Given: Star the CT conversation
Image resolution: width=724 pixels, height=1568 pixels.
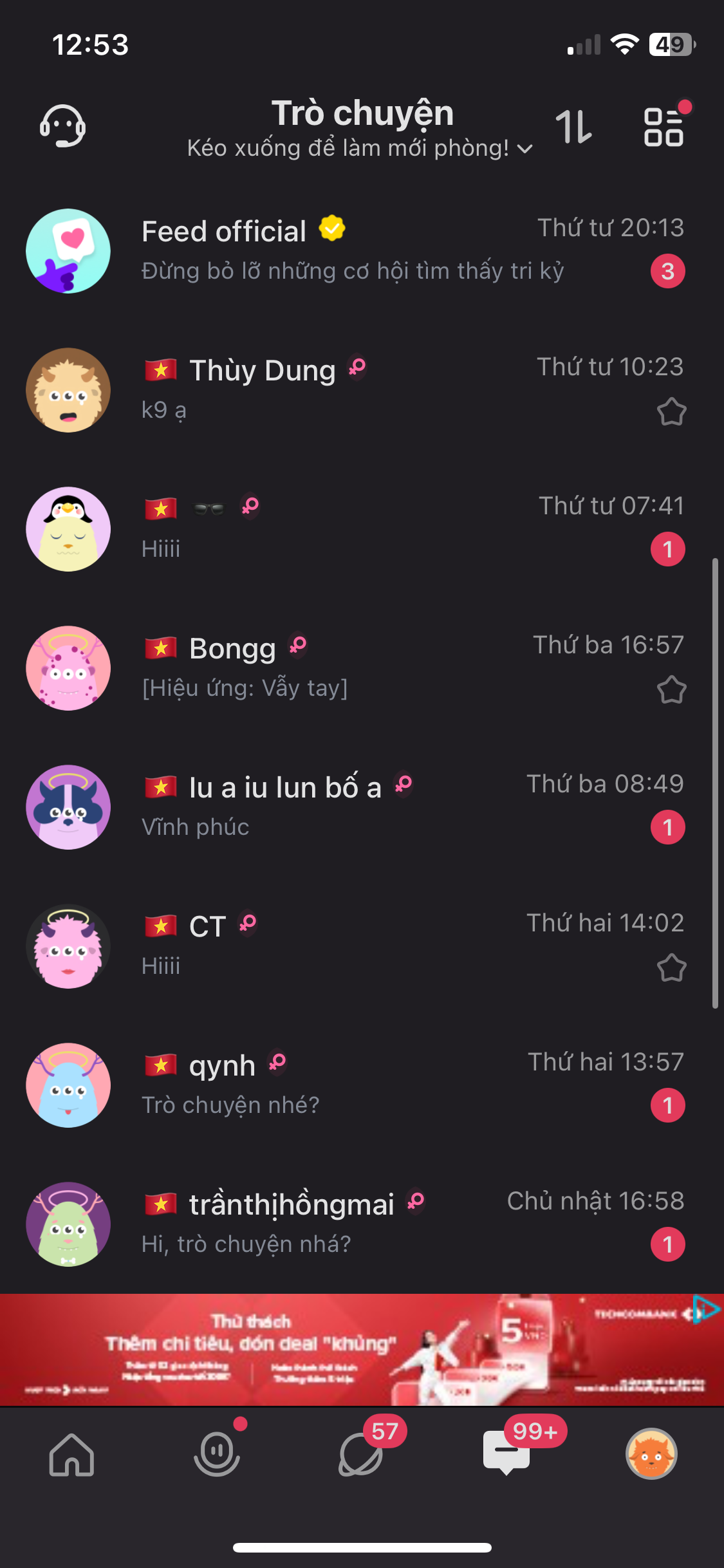Looking at the screenshot, I should pos(671,968).
